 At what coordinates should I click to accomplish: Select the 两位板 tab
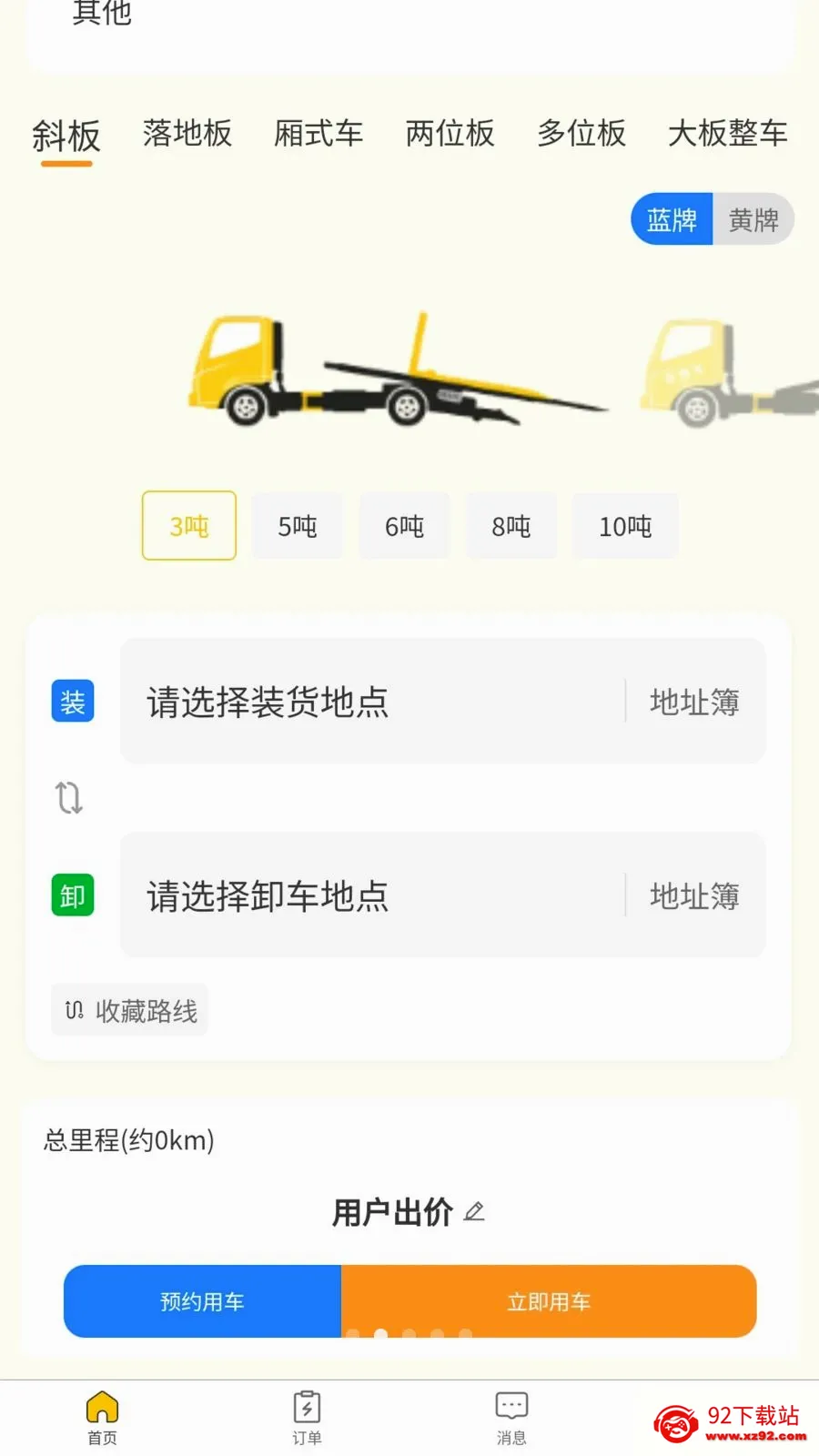point(450,134)
